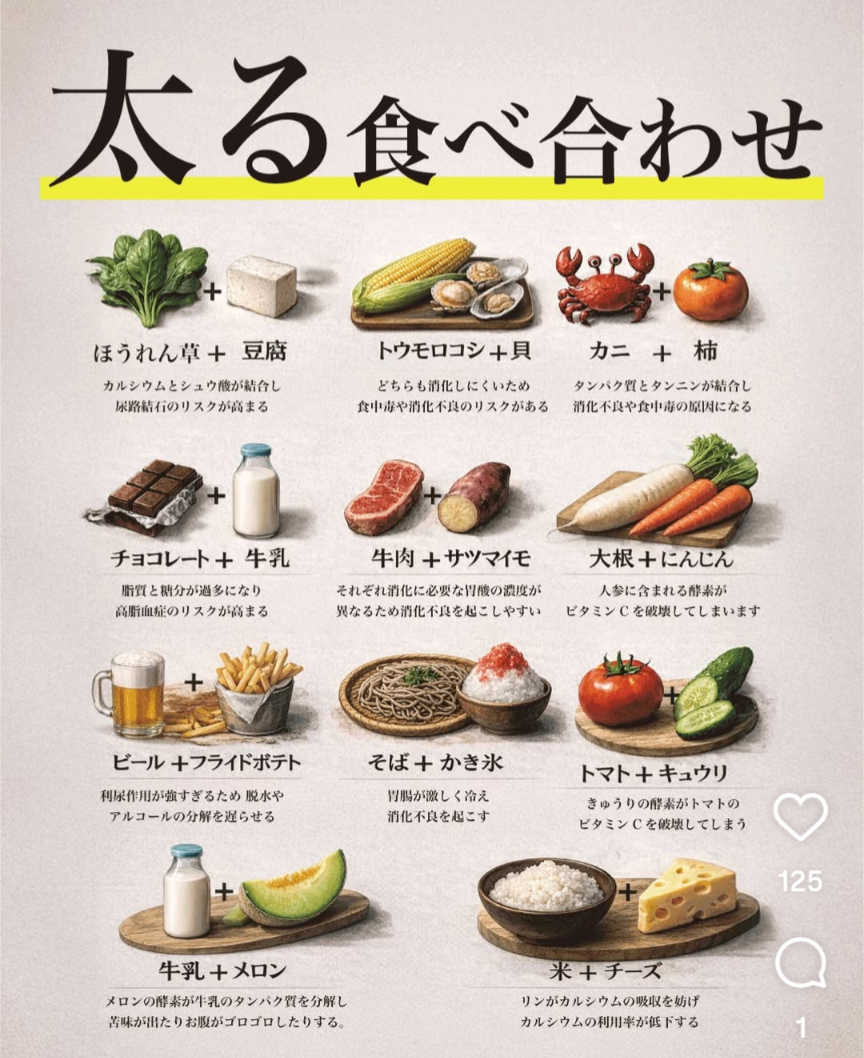Like this post with the heart icon
The image size is (864, 1058).
801,817
